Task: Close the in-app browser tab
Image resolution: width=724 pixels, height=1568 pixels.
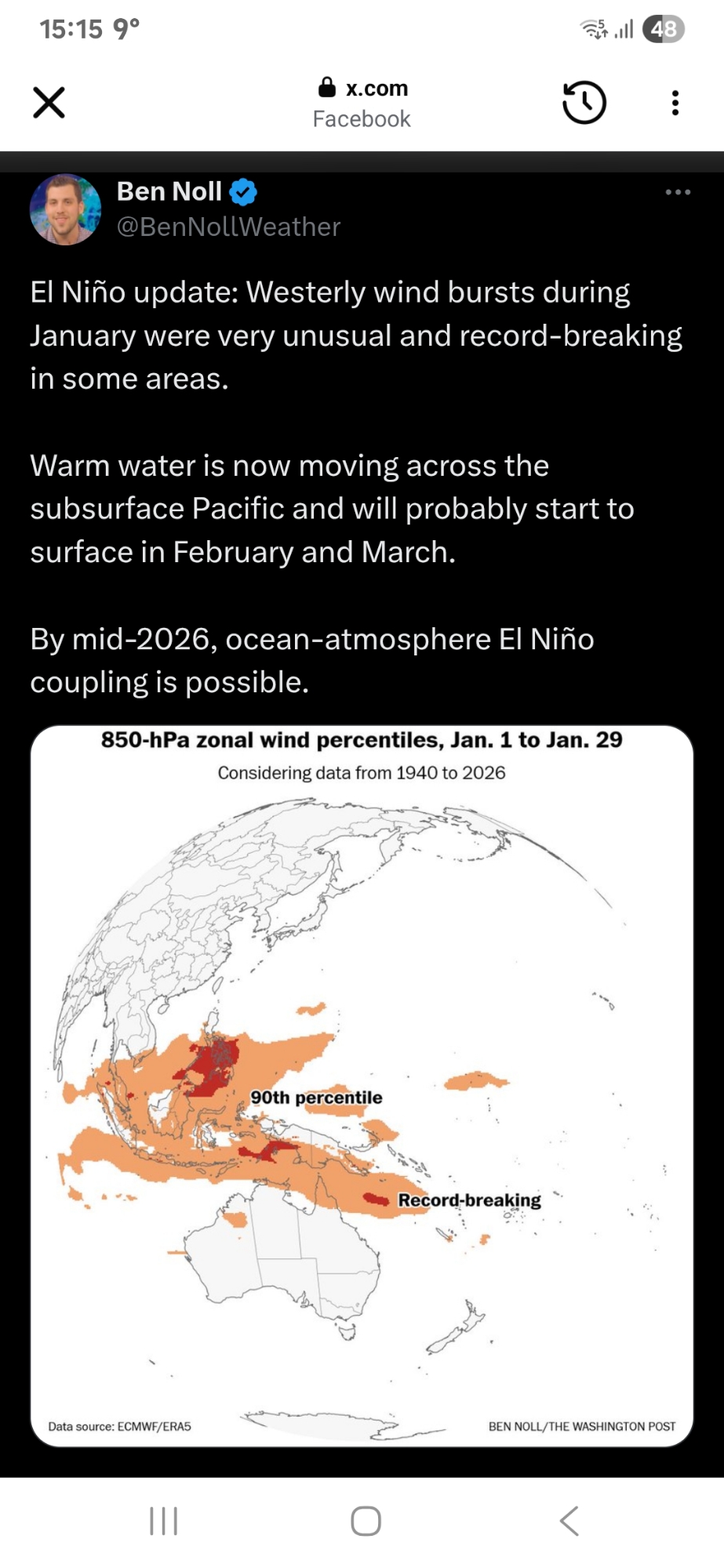Action: pos(49,103)
